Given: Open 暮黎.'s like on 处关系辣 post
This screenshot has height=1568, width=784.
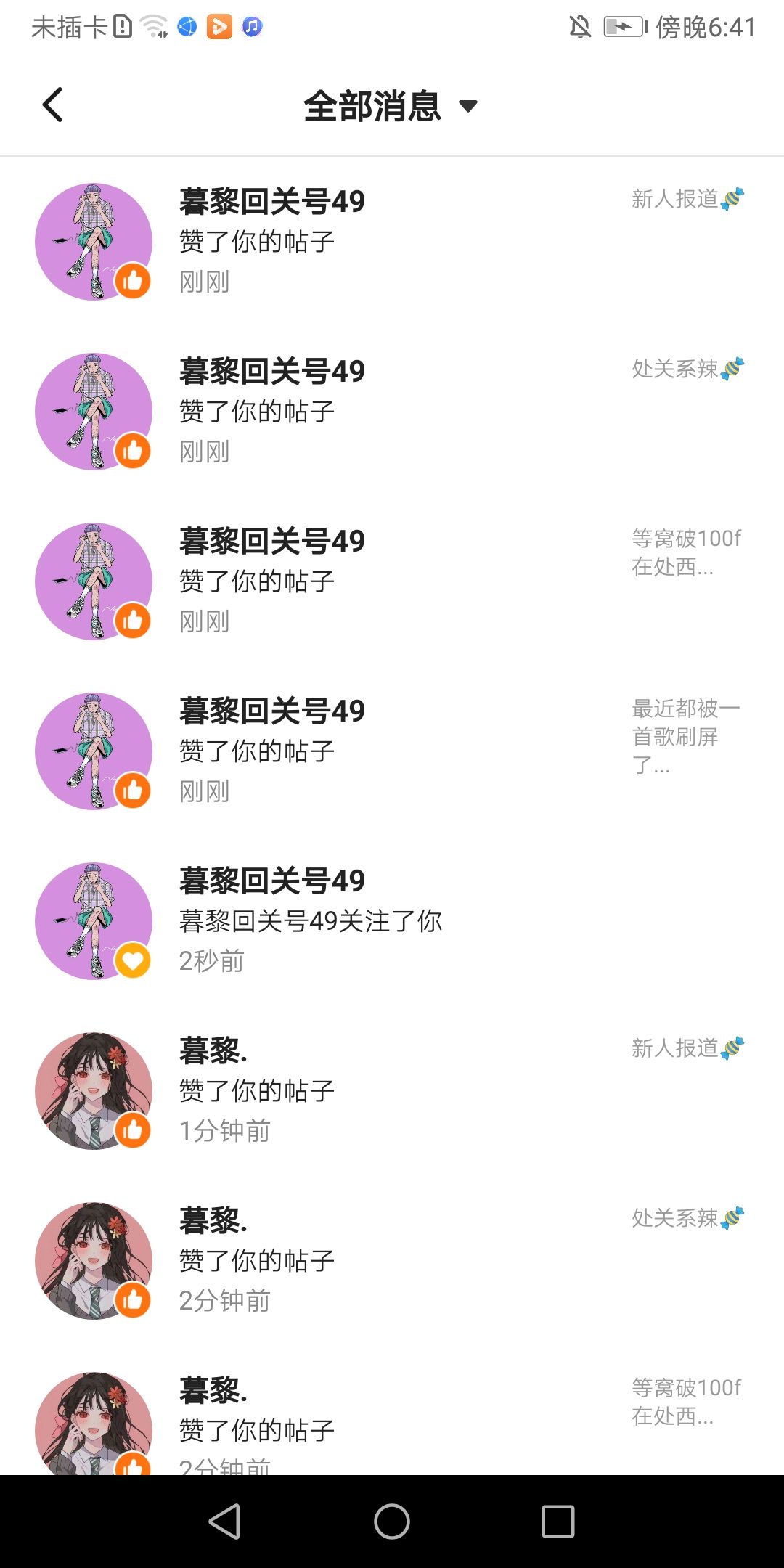Looking at the screenshot, I should [x=392, y=1260].
